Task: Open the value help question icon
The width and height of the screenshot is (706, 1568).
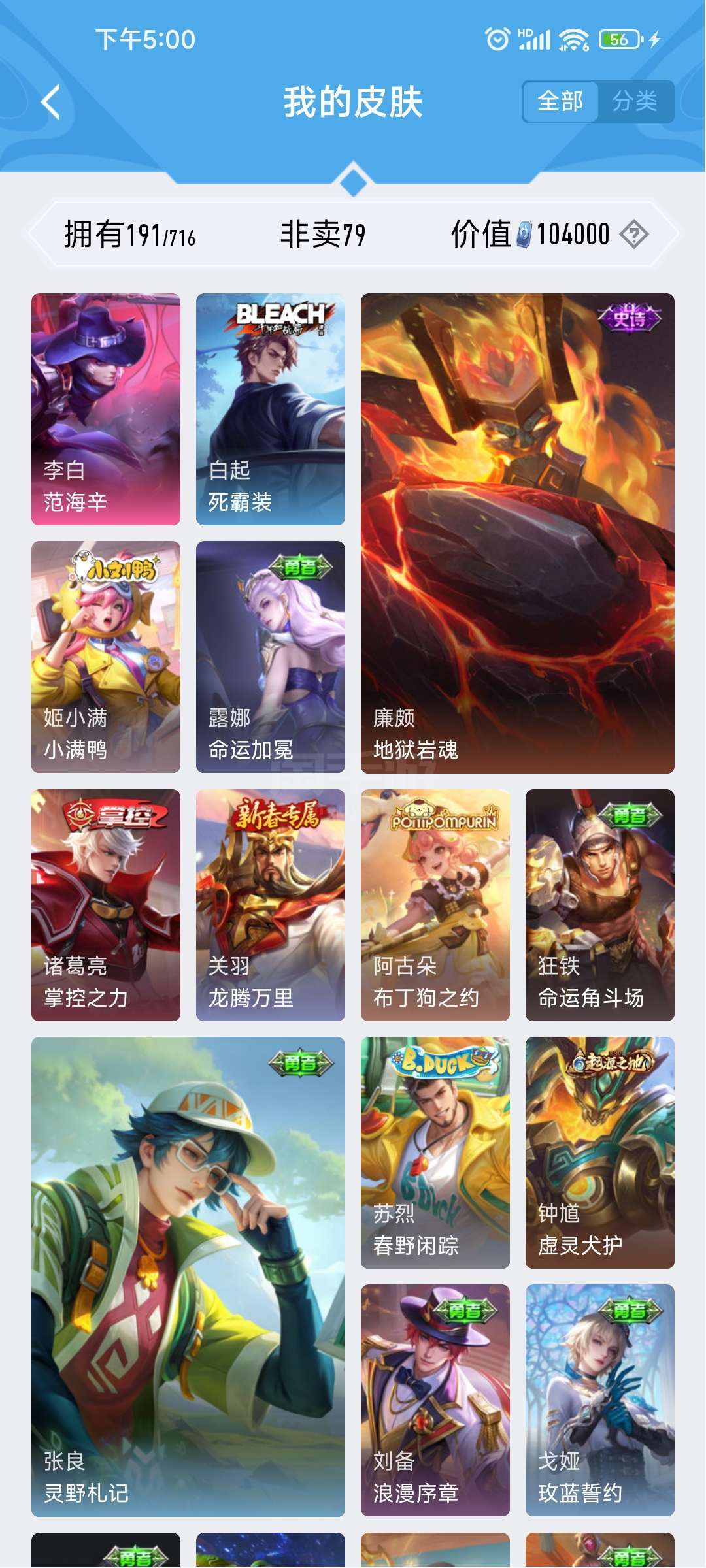Action: pyautogui.click(x=633, y=234)
